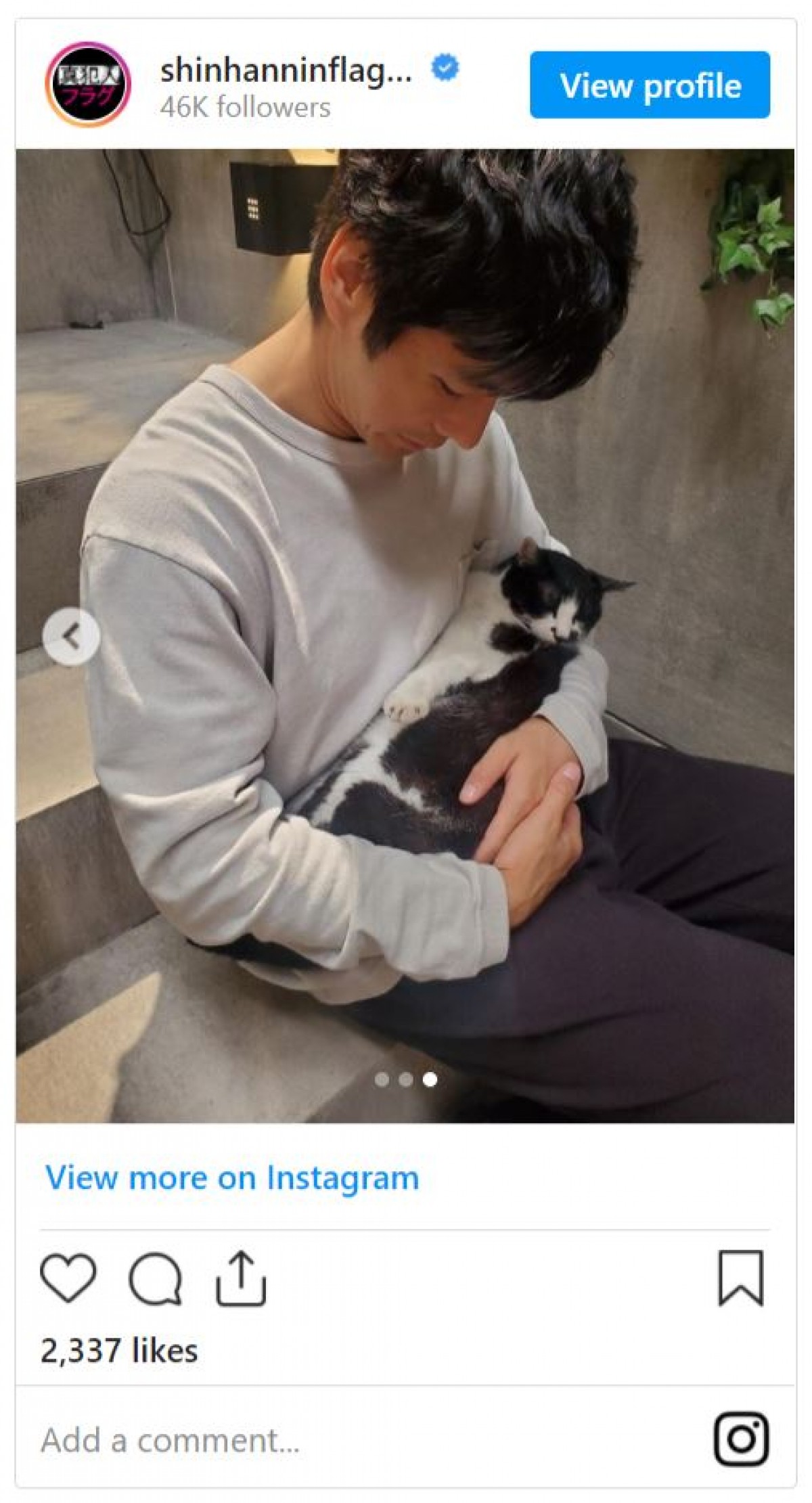
Task: Share this post
Action: point(241,1278)
